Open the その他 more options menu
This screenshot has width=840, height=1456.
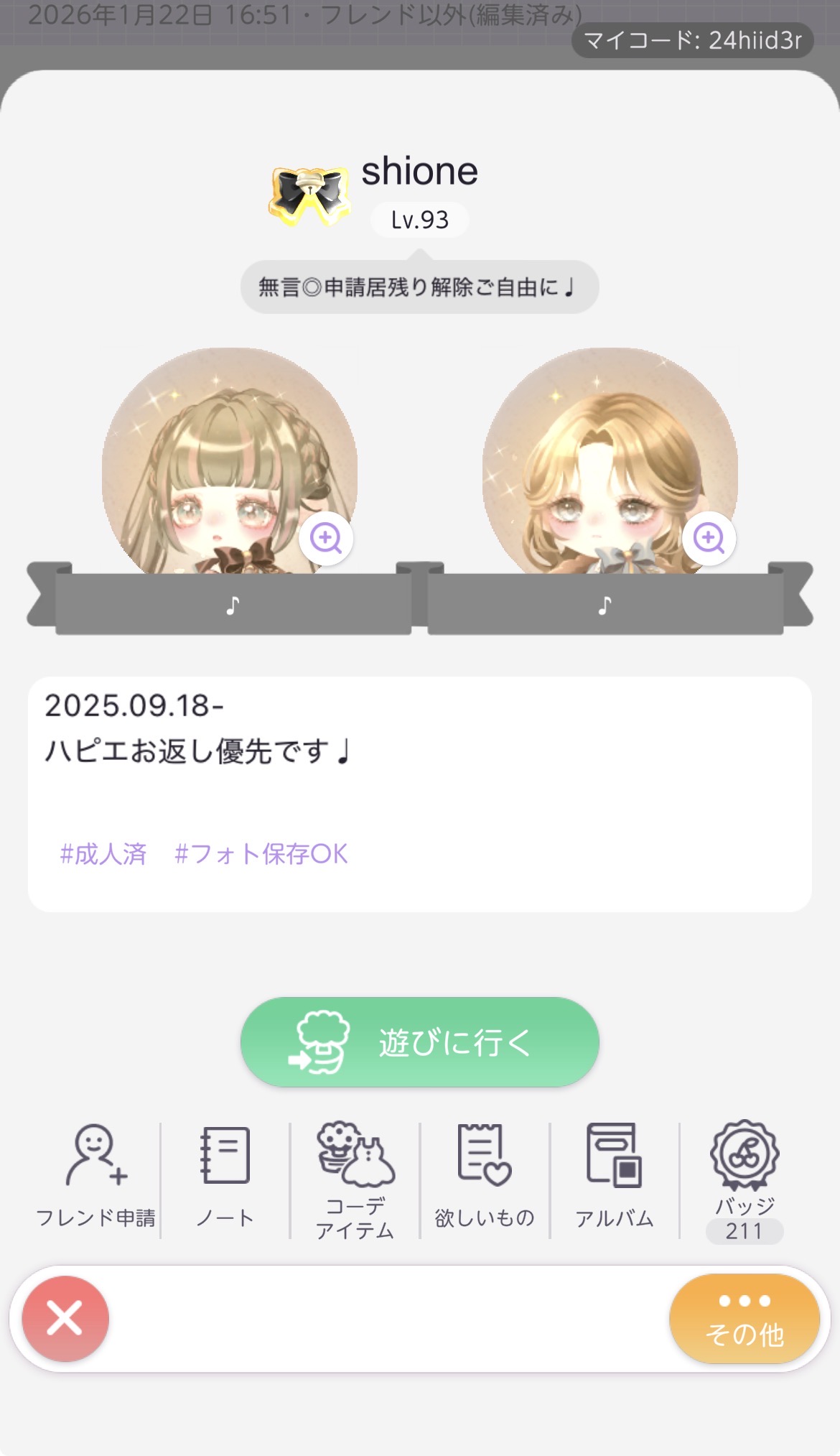745,1319
